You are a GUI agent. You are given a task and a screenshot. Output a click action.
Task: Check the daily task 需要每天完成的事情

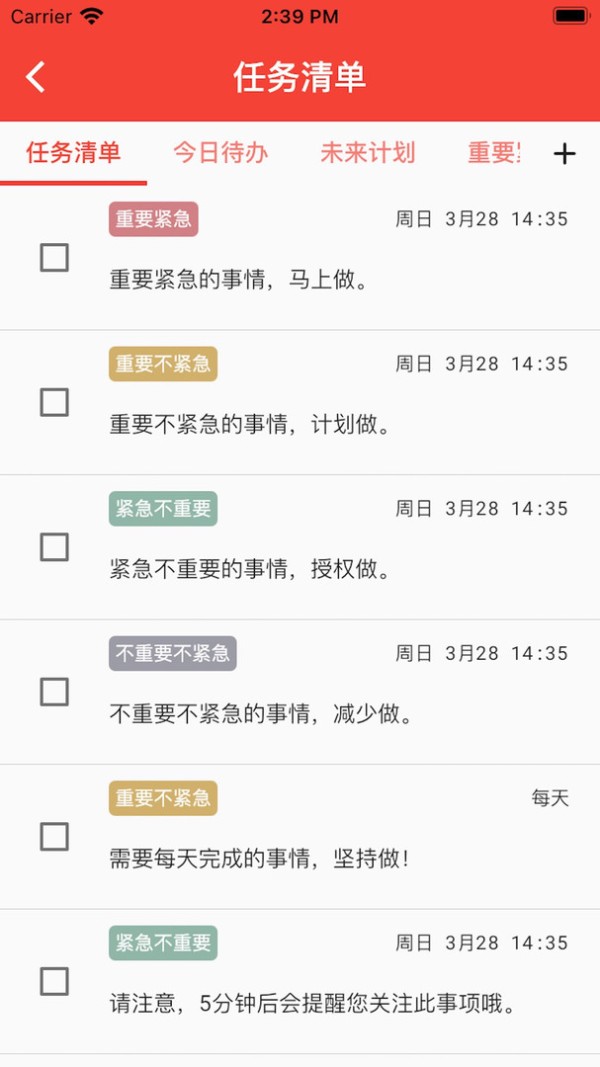click(x=54, y=836)
